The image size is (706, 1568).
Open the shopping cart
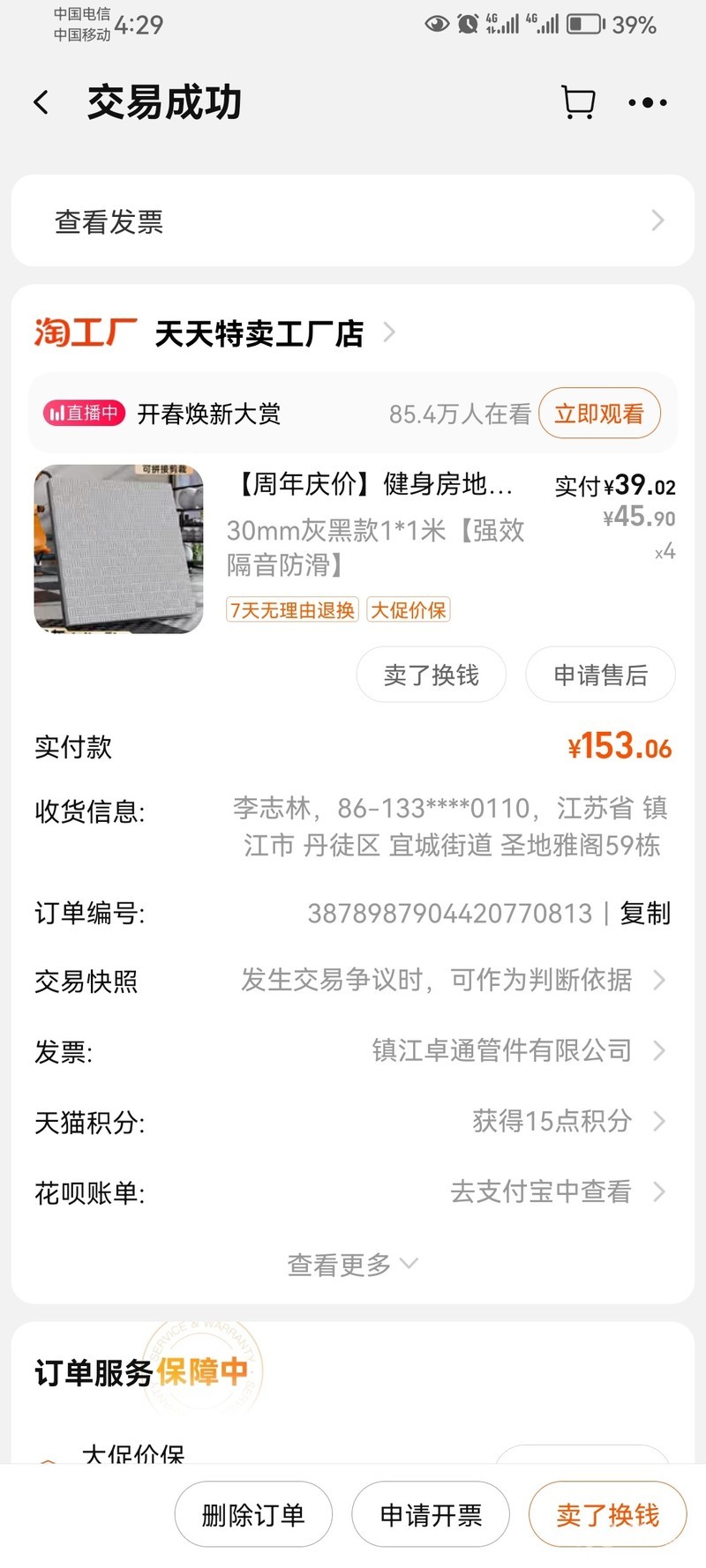tap(578, 102)
